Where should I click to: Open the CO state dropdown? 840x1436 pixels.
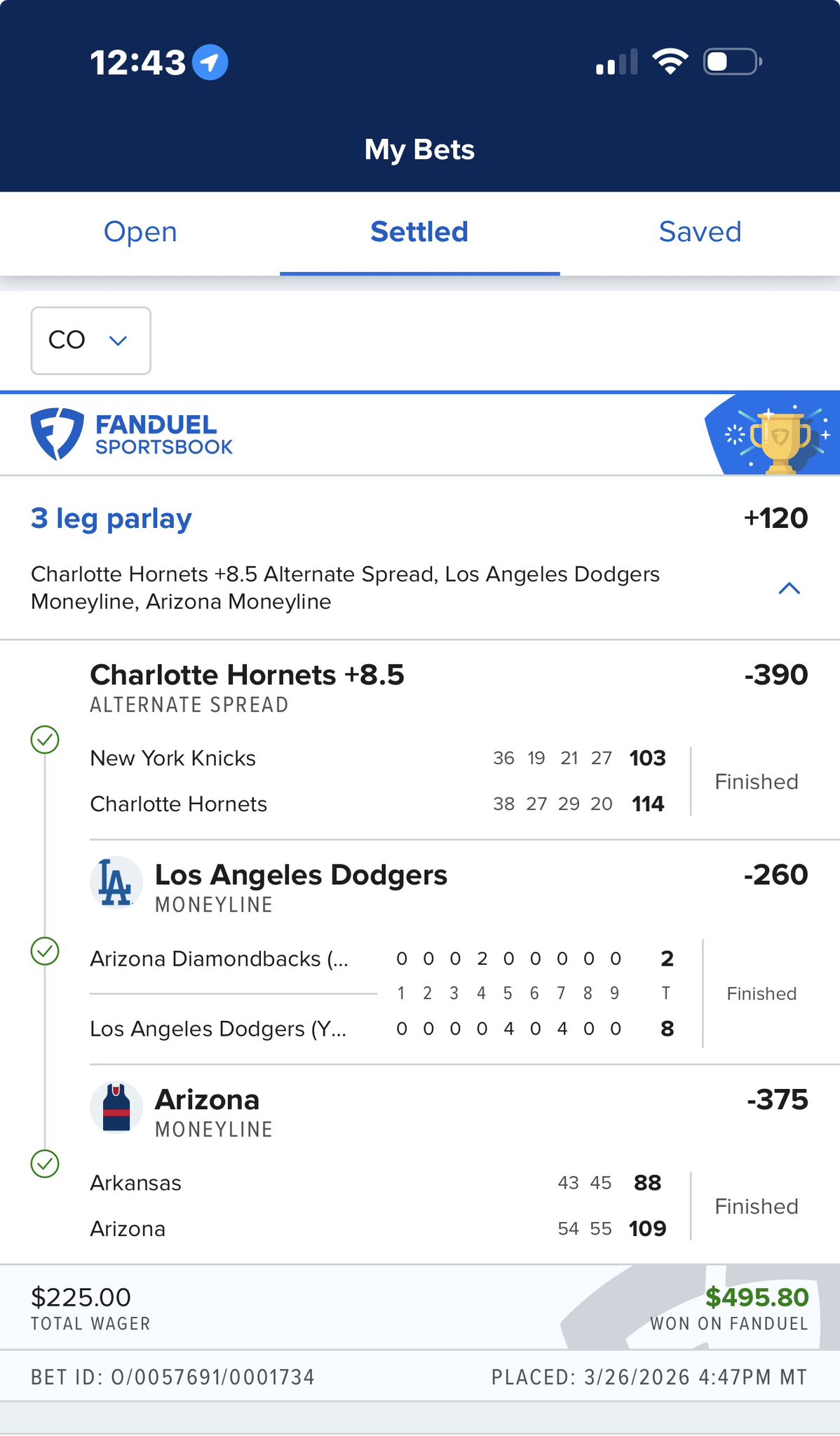click(x=90, y=340)
